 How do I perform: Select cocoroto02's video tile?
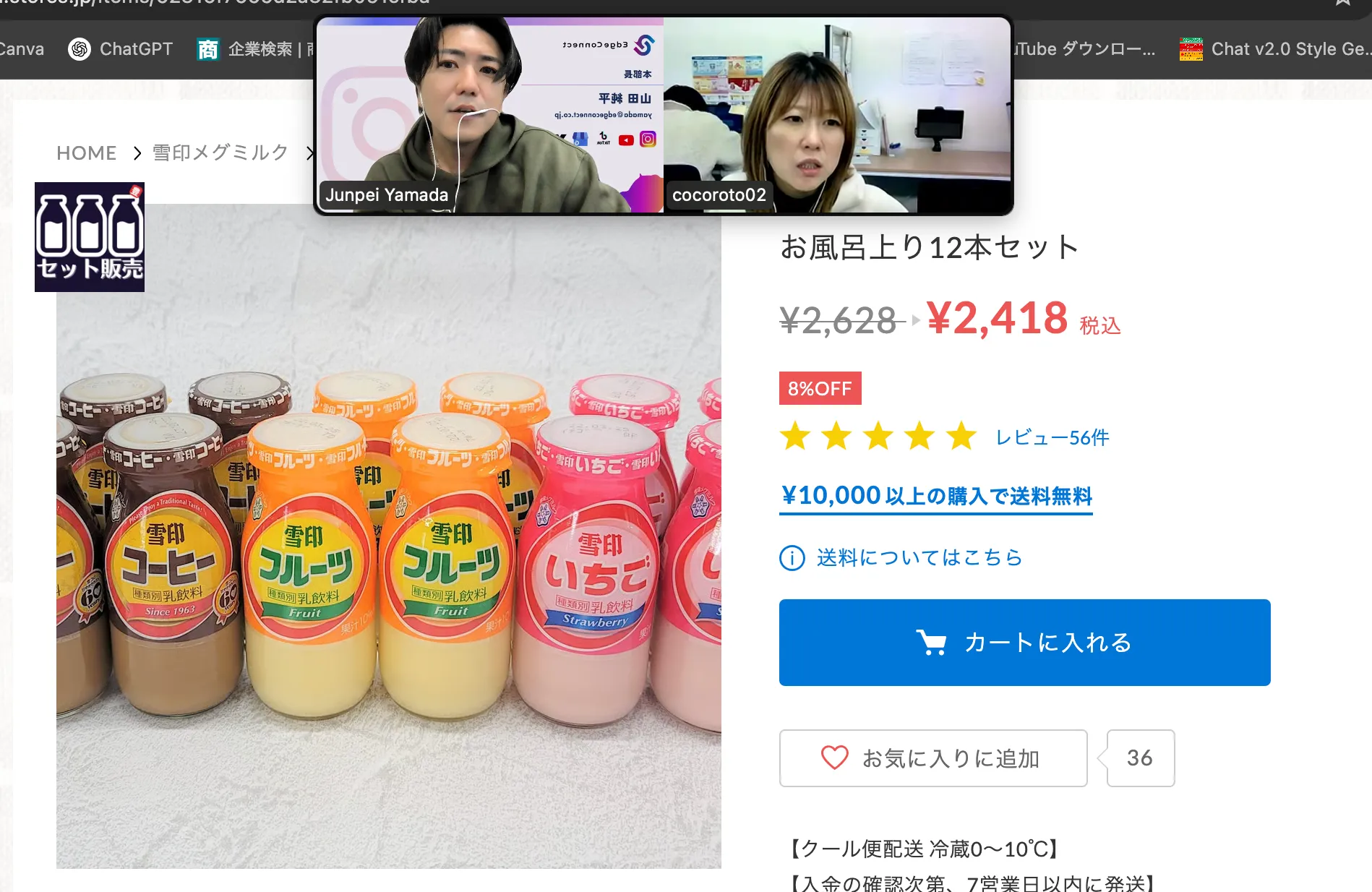tap(837, 116)
